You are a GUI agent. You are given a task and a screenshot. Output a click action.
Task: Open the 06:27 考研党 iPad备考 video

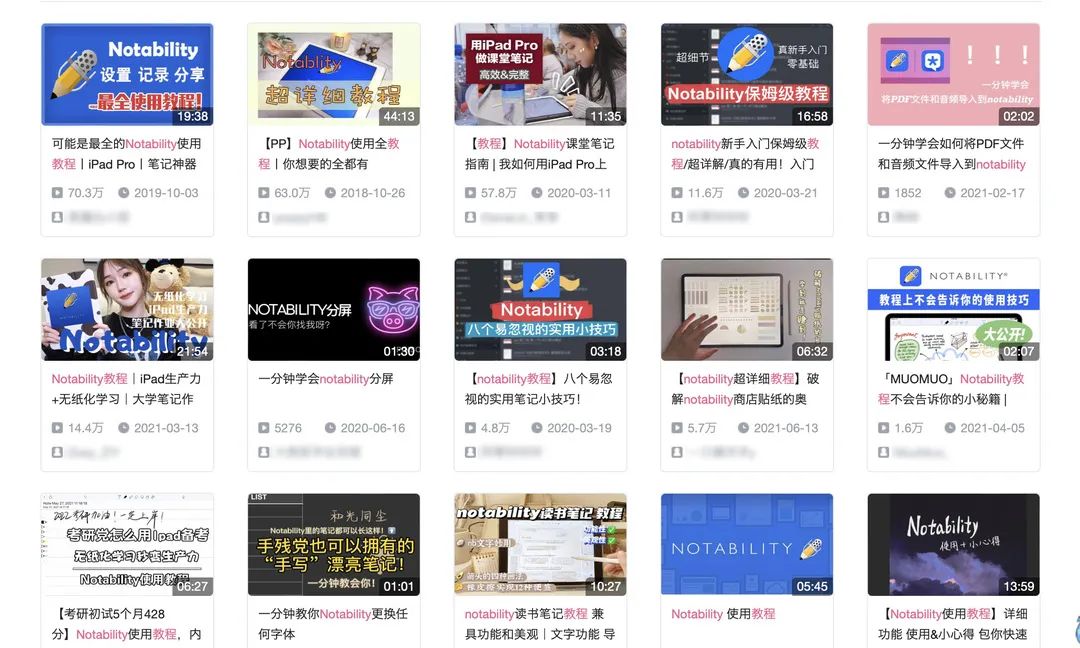pos(127,544)
